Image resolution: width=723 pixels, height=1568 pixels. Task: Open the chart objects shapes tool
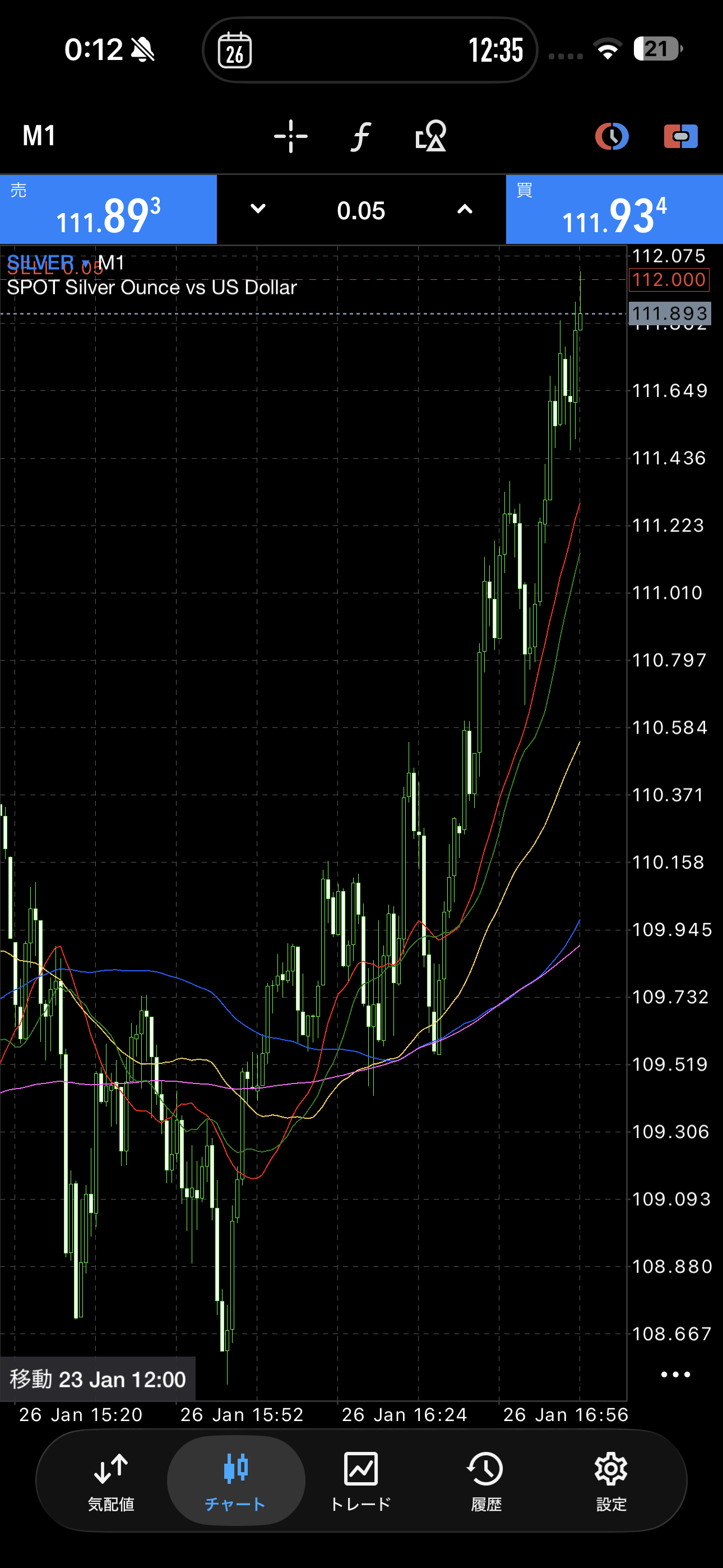point(431,136)
